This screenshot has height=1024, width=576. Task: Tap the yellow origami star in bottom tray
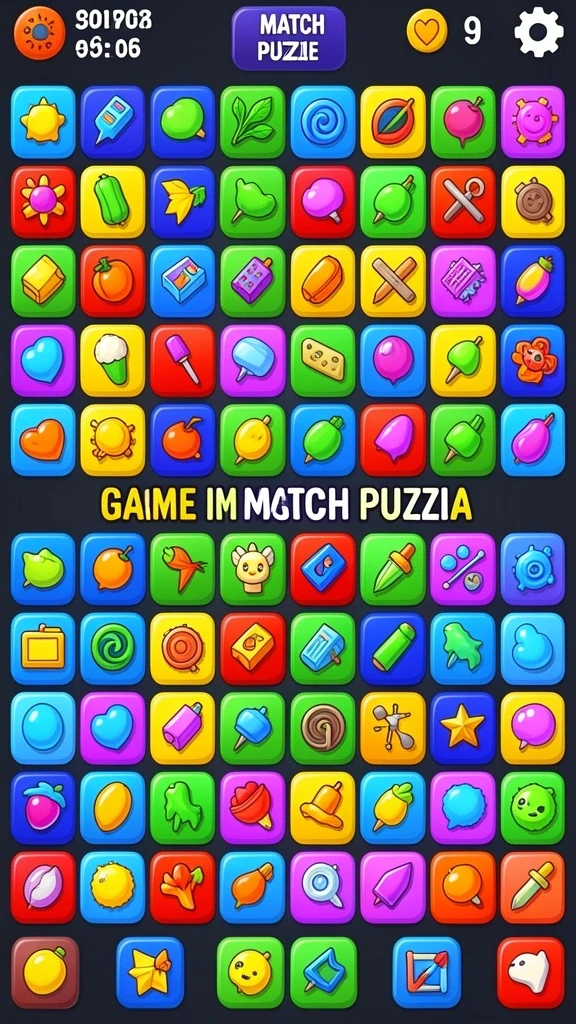(150, 972)
